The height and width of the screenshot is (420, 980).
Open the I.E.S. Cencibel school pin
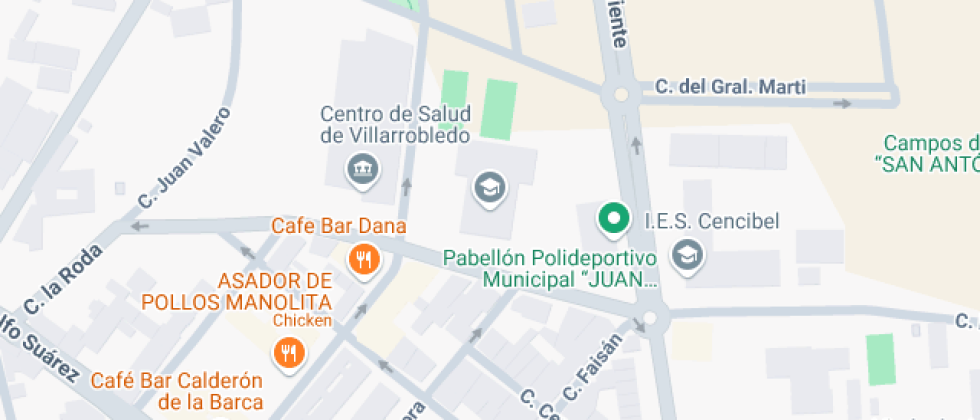(688, 258)
